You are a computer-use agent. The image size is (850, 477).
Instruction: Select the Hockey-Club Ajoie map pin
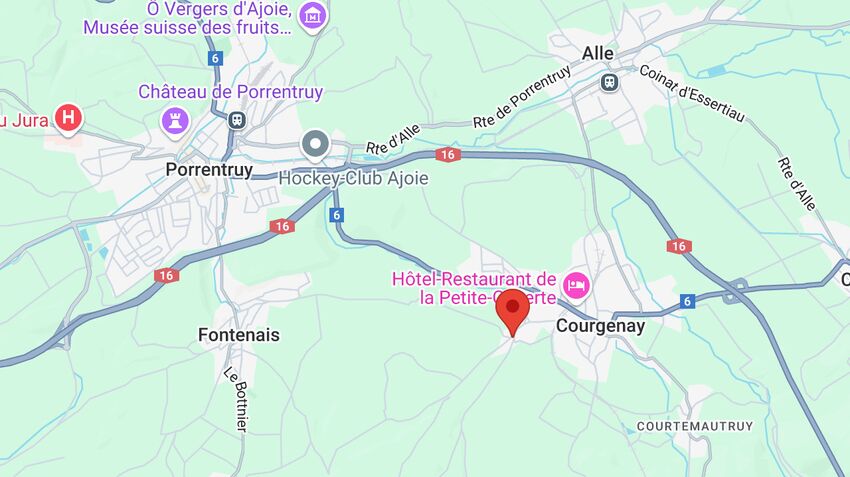pos(317,146)
